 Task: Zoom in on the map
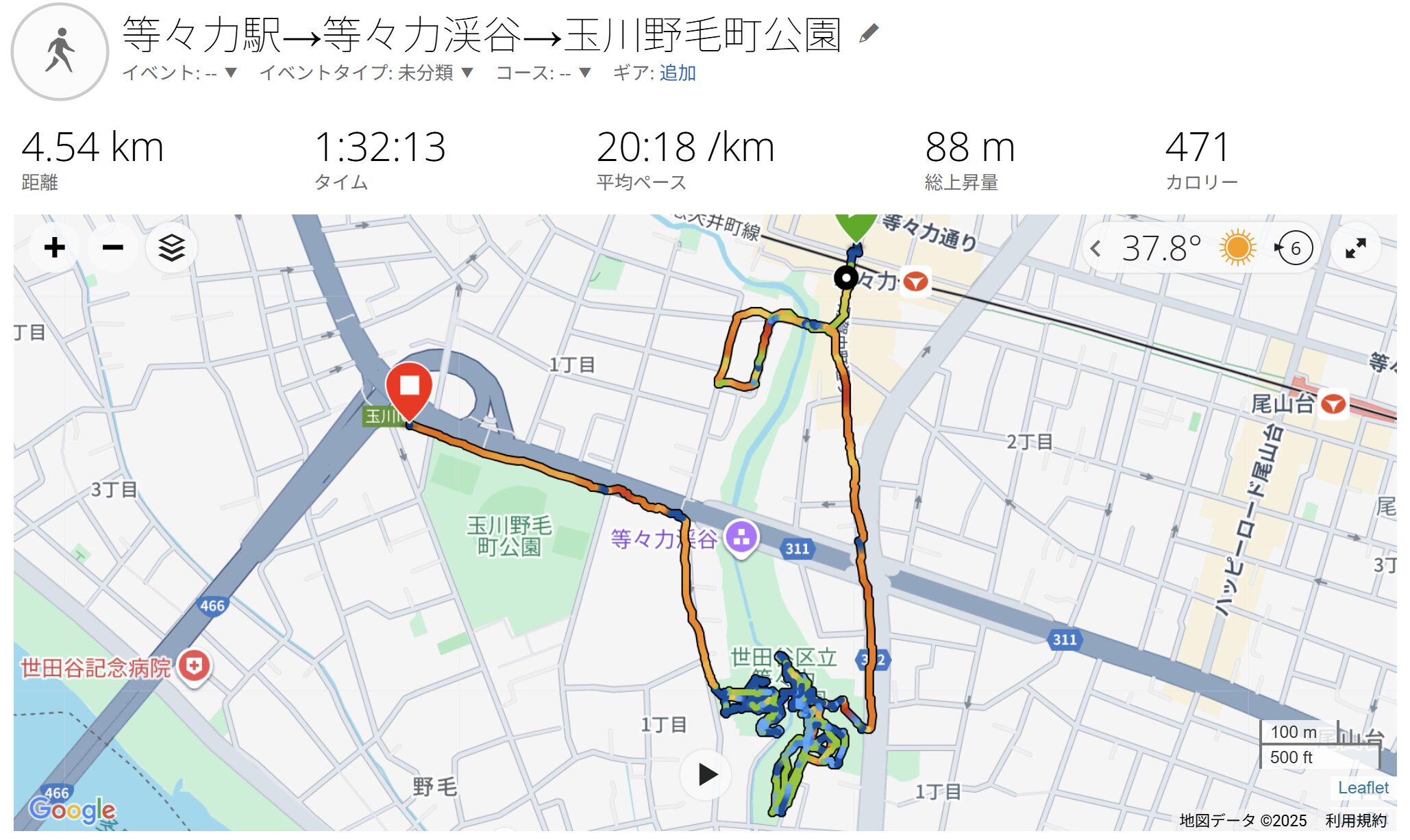click(x=55, y=247)
